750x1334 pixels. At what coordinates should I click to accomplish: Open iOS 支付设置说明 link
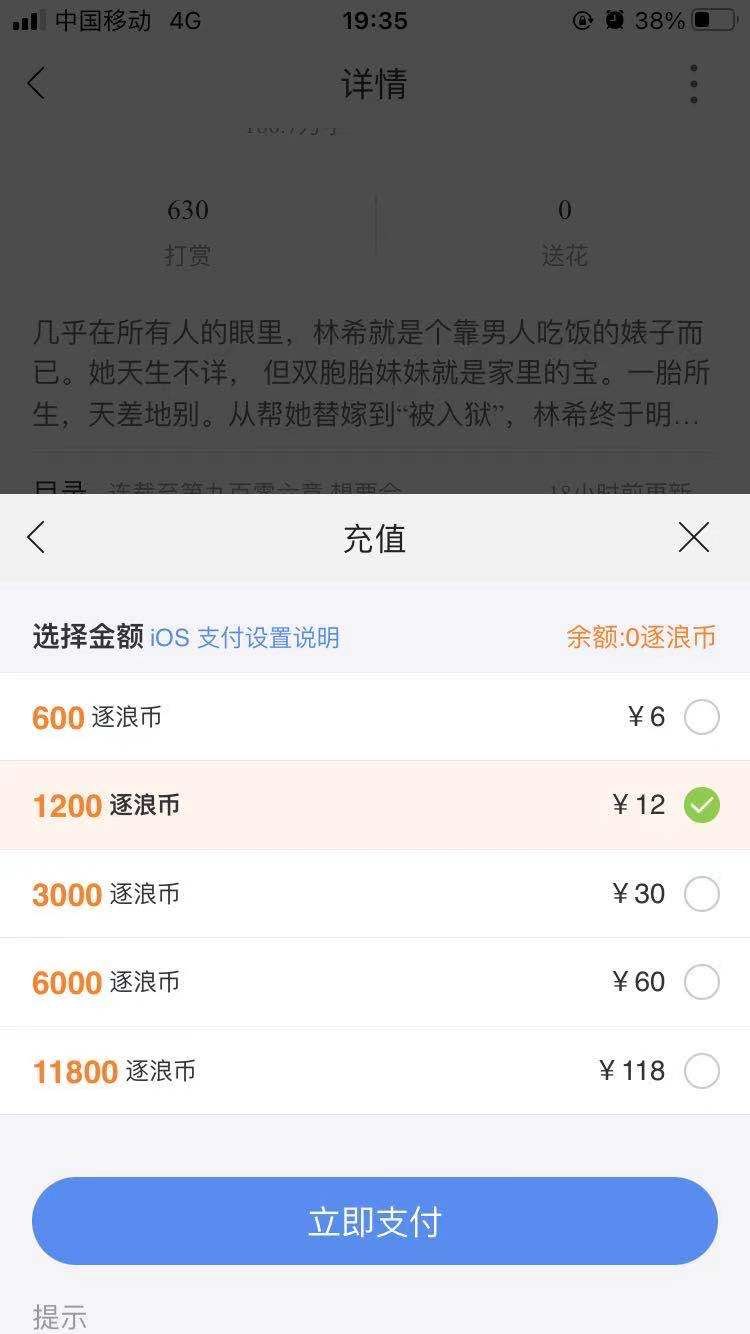click(x=245, y=637)
